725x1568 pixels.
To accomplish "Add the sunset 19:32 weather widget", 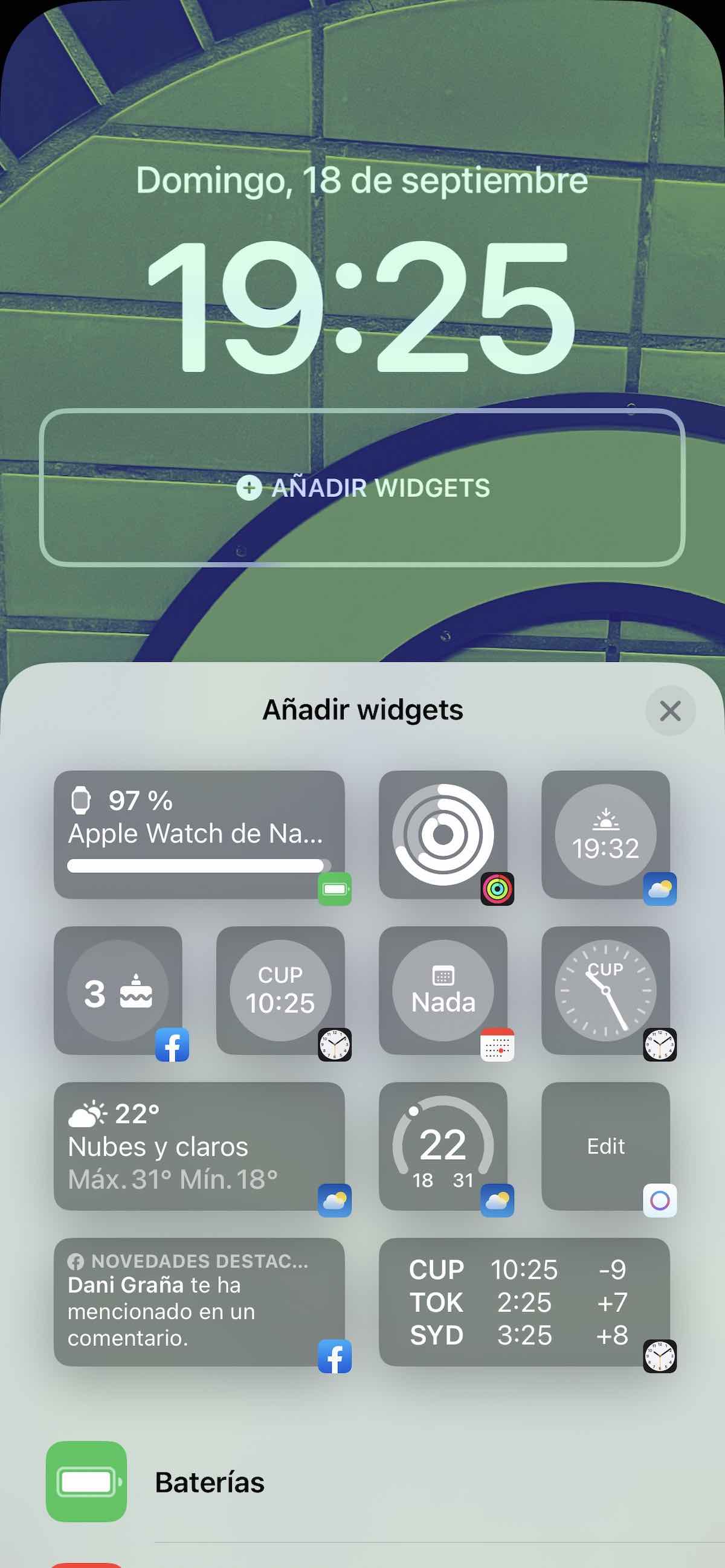I will [605, 835].
